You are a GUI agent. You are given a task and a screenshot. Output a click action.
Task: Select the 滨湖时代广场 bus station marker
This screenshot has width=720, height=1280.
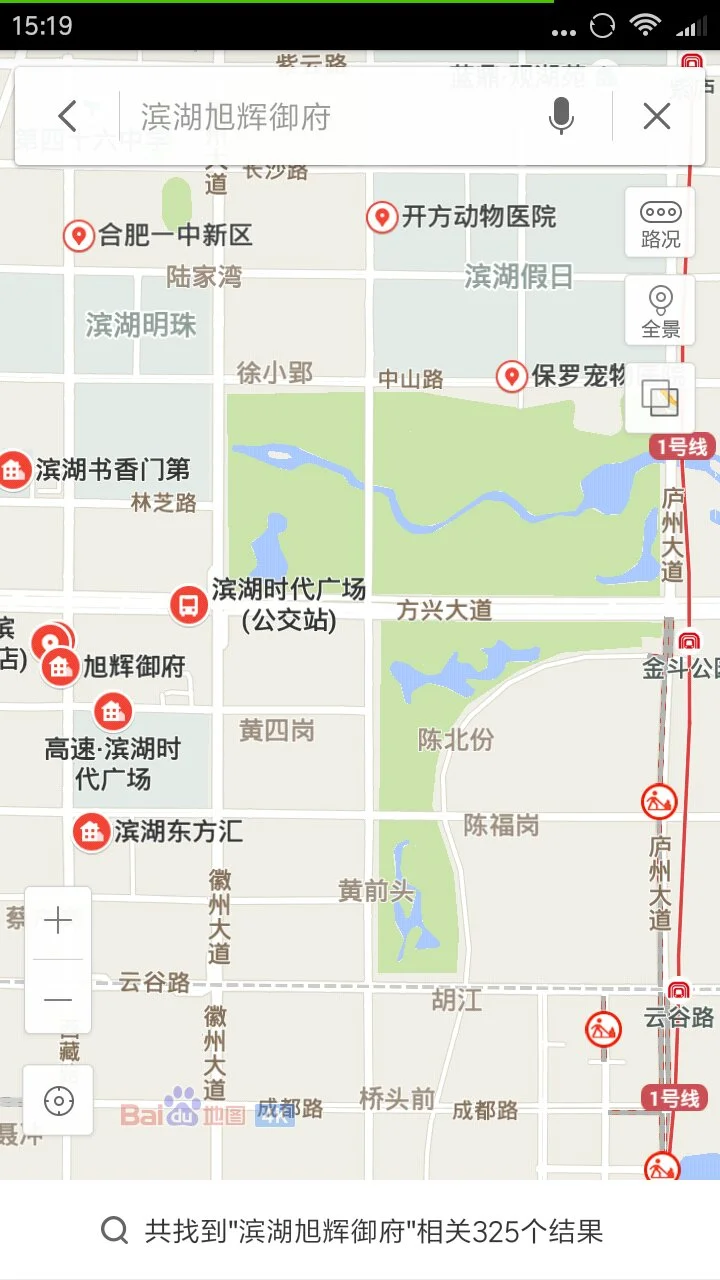tap(189, 603)
